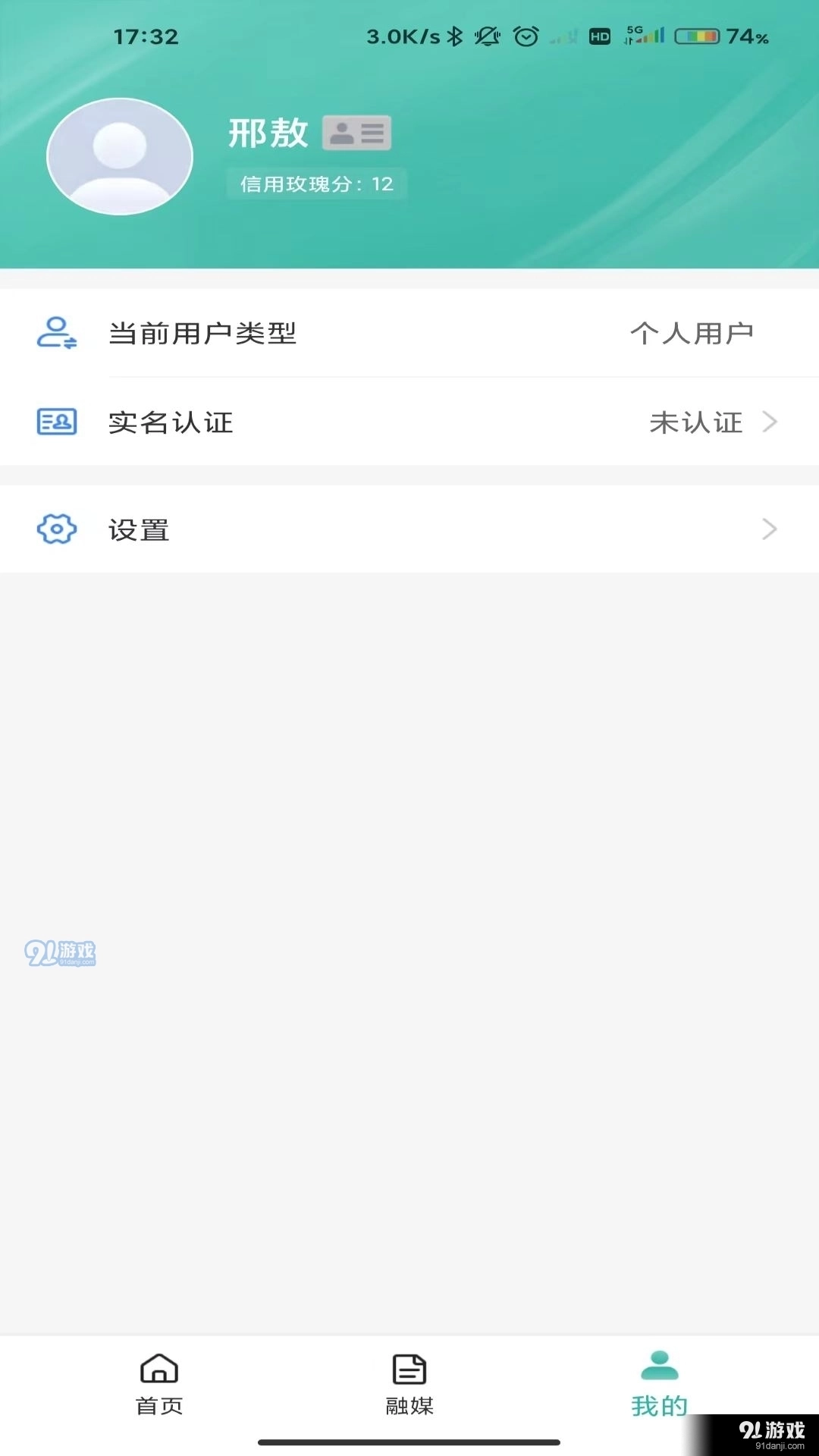This screenshot has height=1456, width=819.
Task: Open 未认证 to start verification
Action: tap(695, 422)
